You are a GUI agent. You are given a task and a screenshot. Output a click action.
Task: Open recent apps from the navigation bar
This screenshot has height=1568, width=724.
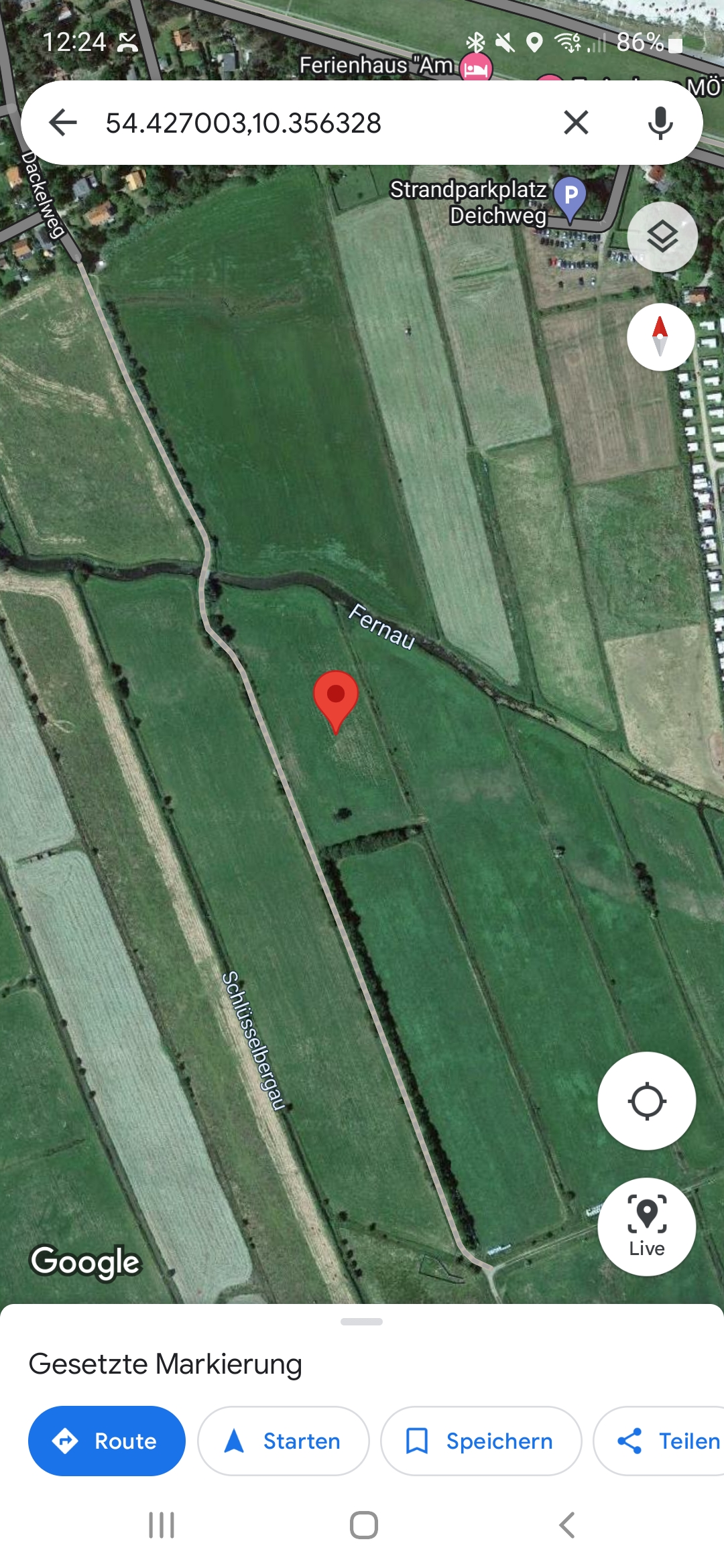click(x=162, y=1525)
